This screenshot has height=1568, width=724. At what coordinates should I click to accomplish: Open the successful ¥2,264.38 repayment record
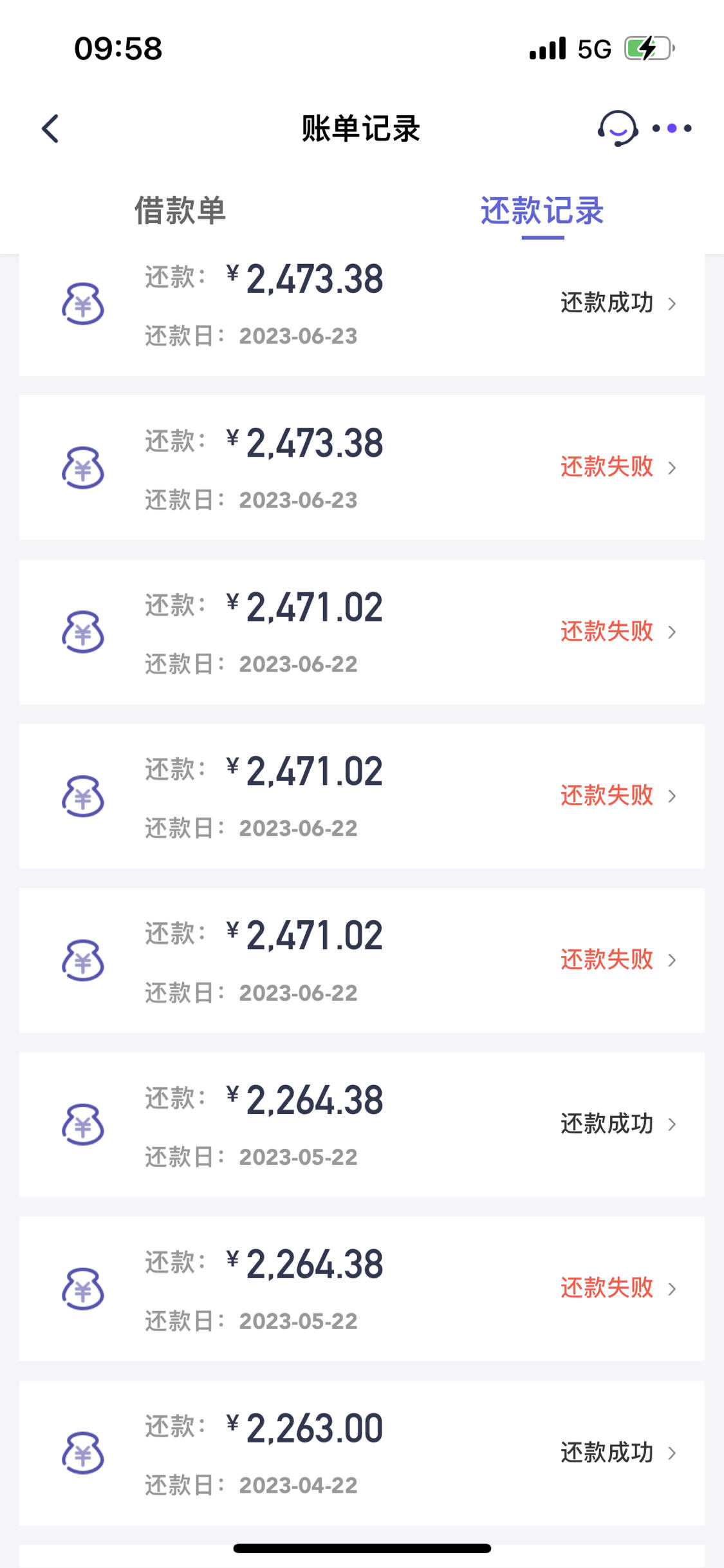pos(362,1124)
